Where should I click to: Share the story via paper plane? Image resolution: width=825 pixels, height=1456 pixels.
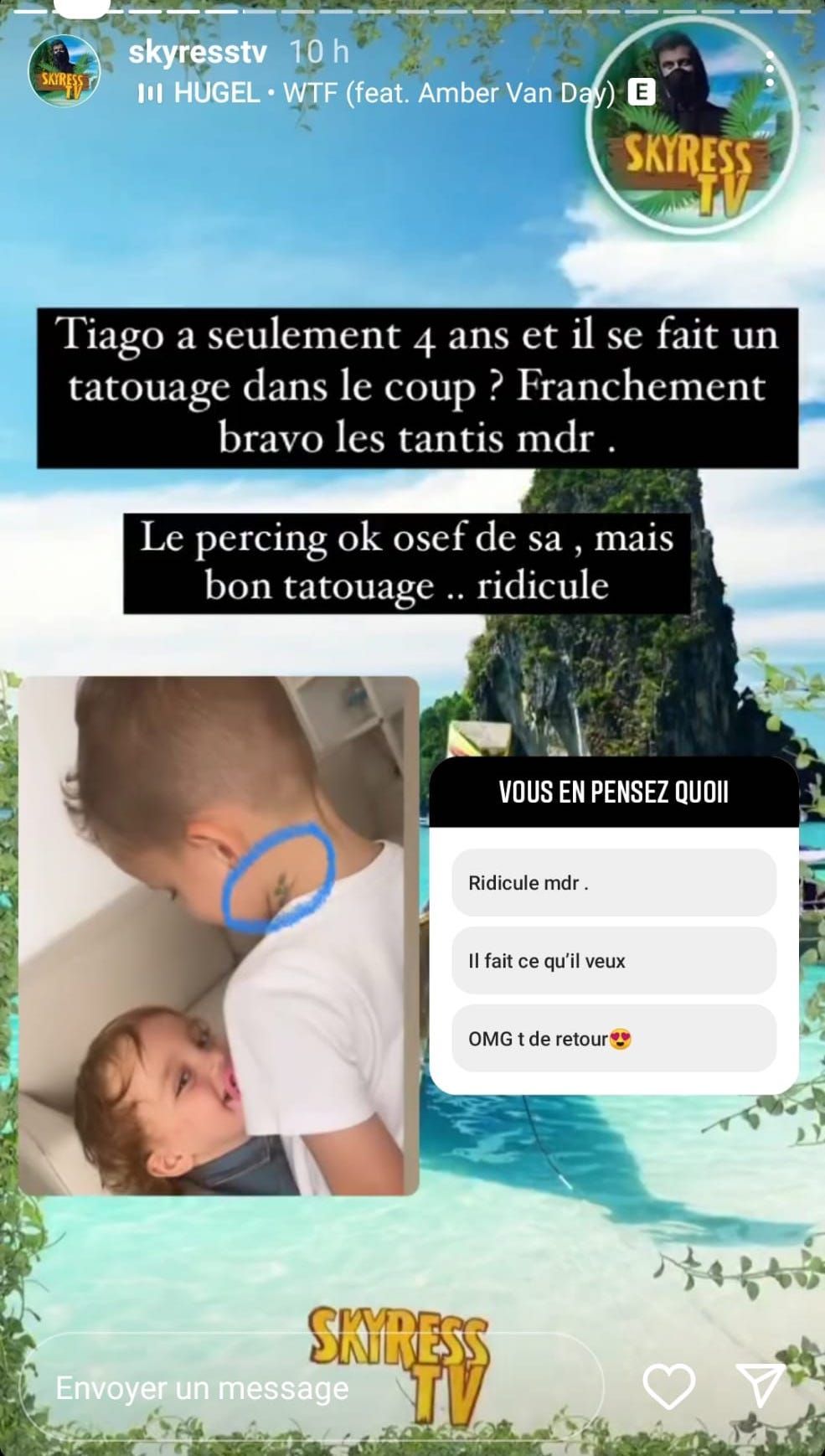coord(761,1385)
